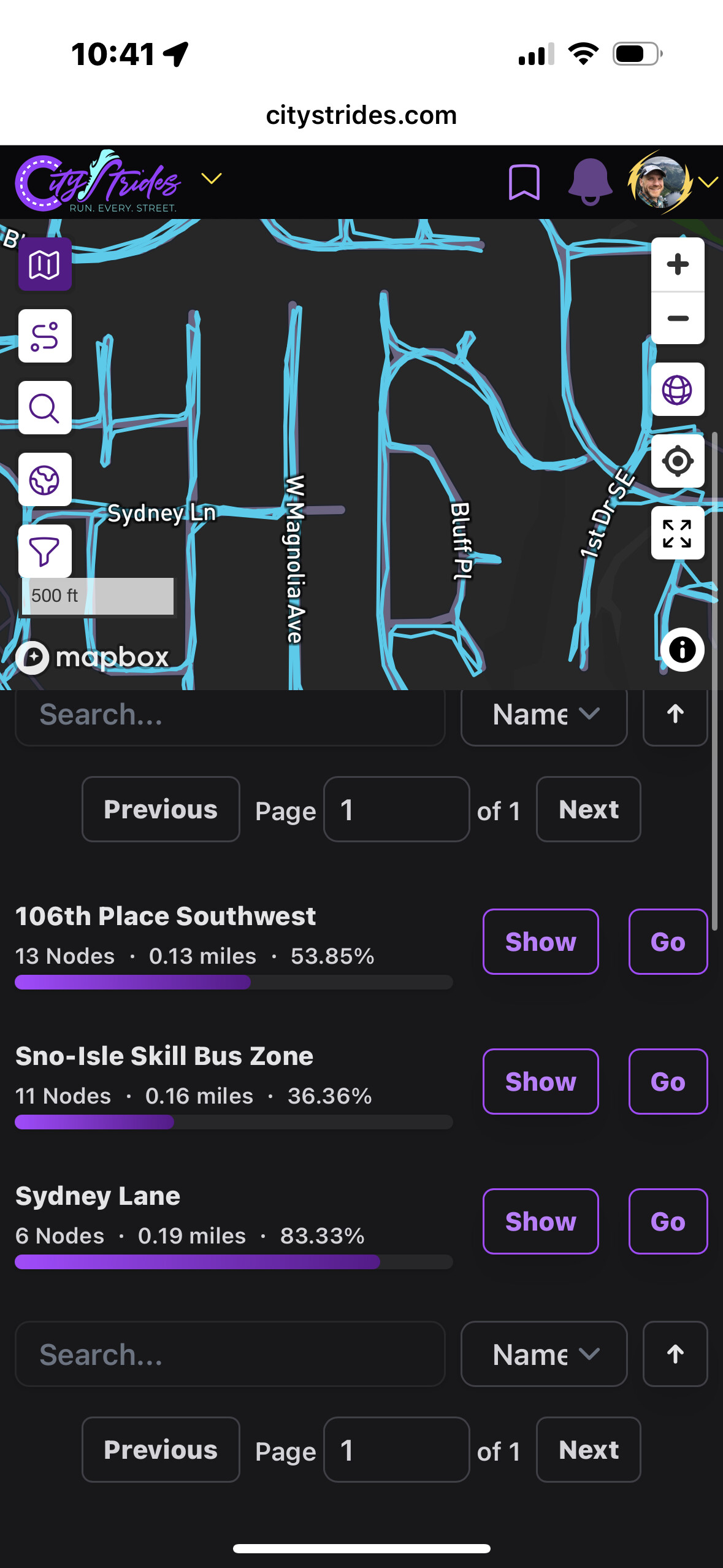Open the bookmark icon in the header
Screen dimensions: 723x1568
pyautogui.click(x=524, y=182)
